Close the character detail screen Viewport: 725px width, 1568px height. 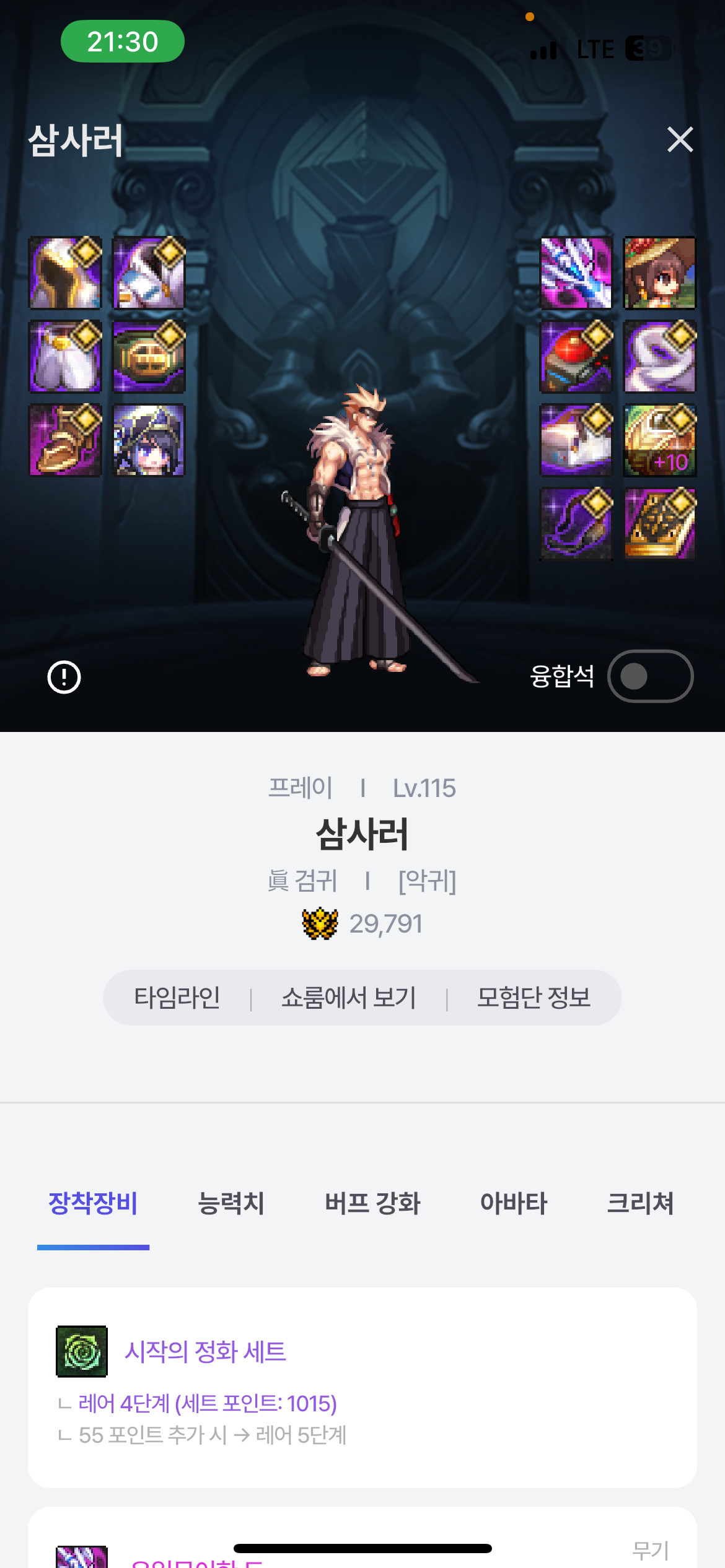680,139
